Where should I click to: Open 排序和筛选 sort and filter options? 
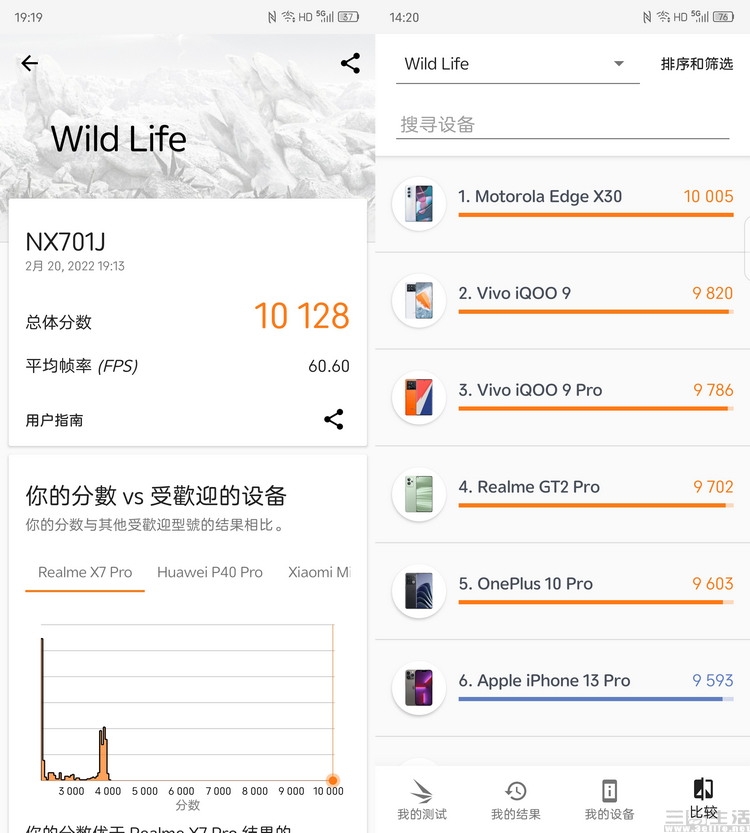[697, 64]
